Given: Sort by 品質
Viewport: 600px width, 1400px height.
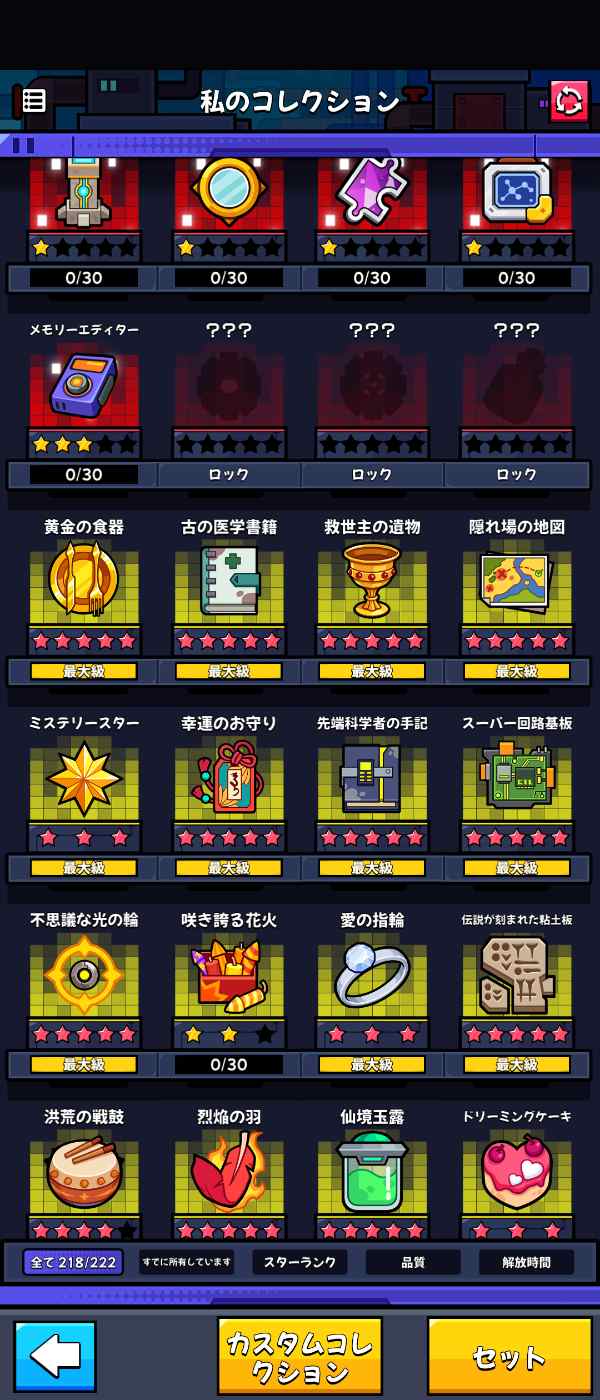Looking at the screenshot, I should (x=413, y=1262).
